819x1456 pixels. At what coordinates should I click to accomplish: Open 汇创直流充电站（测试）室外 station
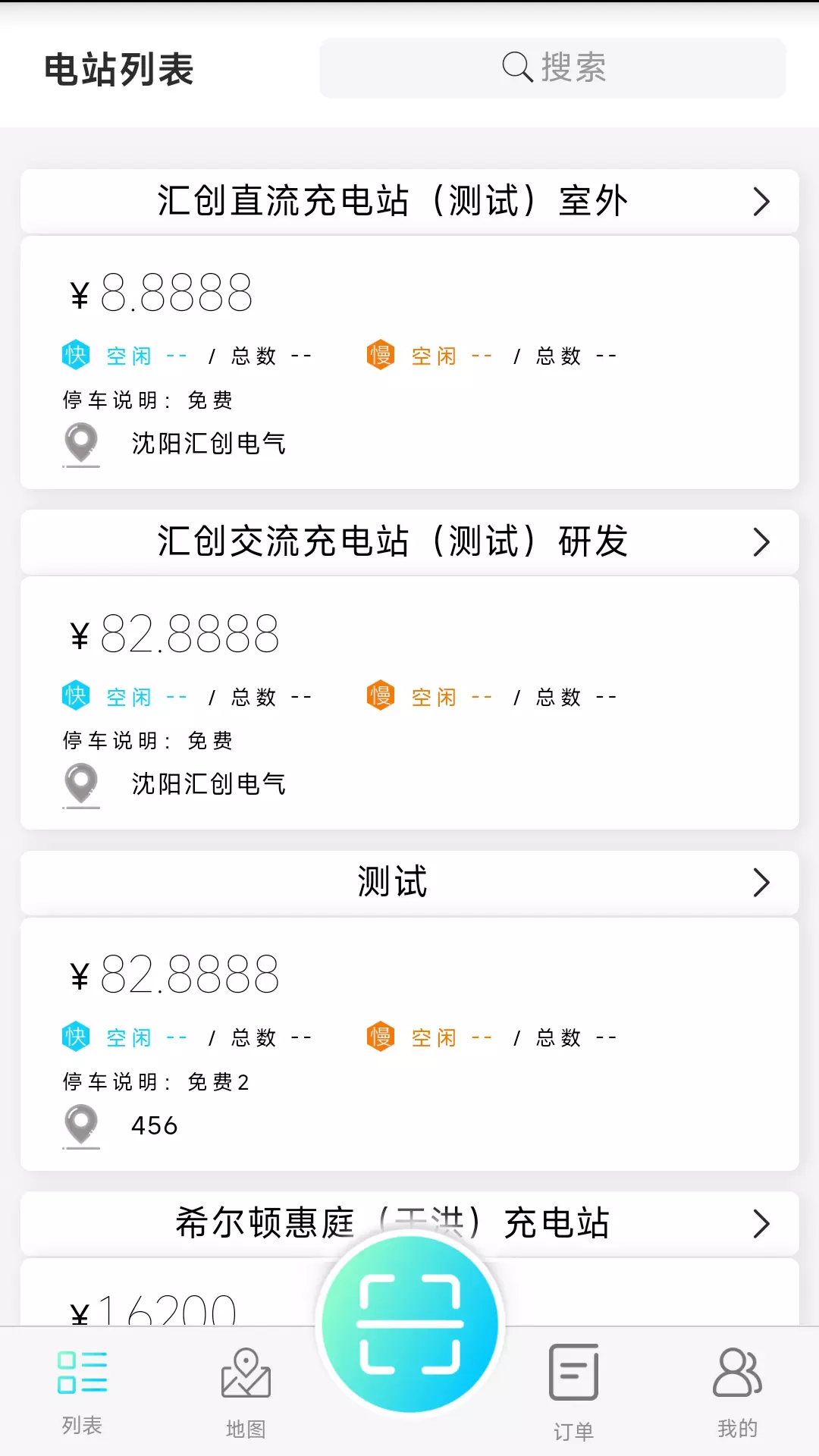point(409,202)
